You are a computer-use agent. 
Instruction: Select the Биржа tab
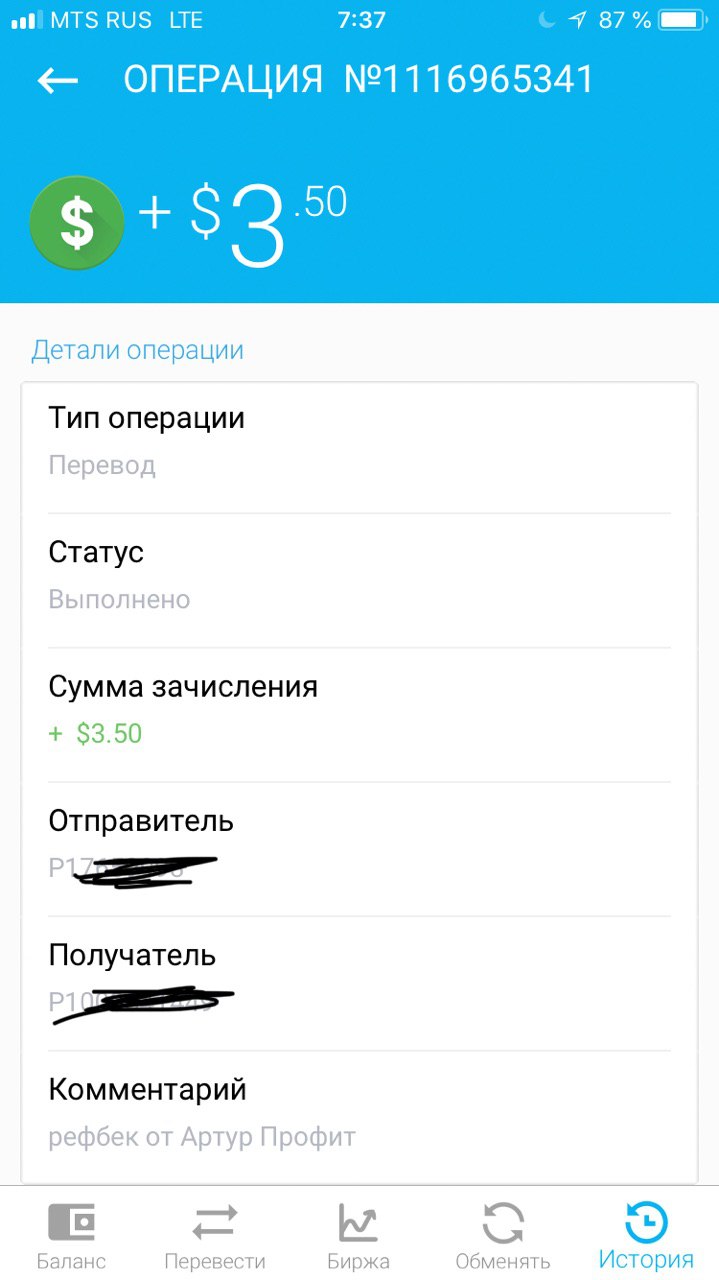[x=358, y=1237]
